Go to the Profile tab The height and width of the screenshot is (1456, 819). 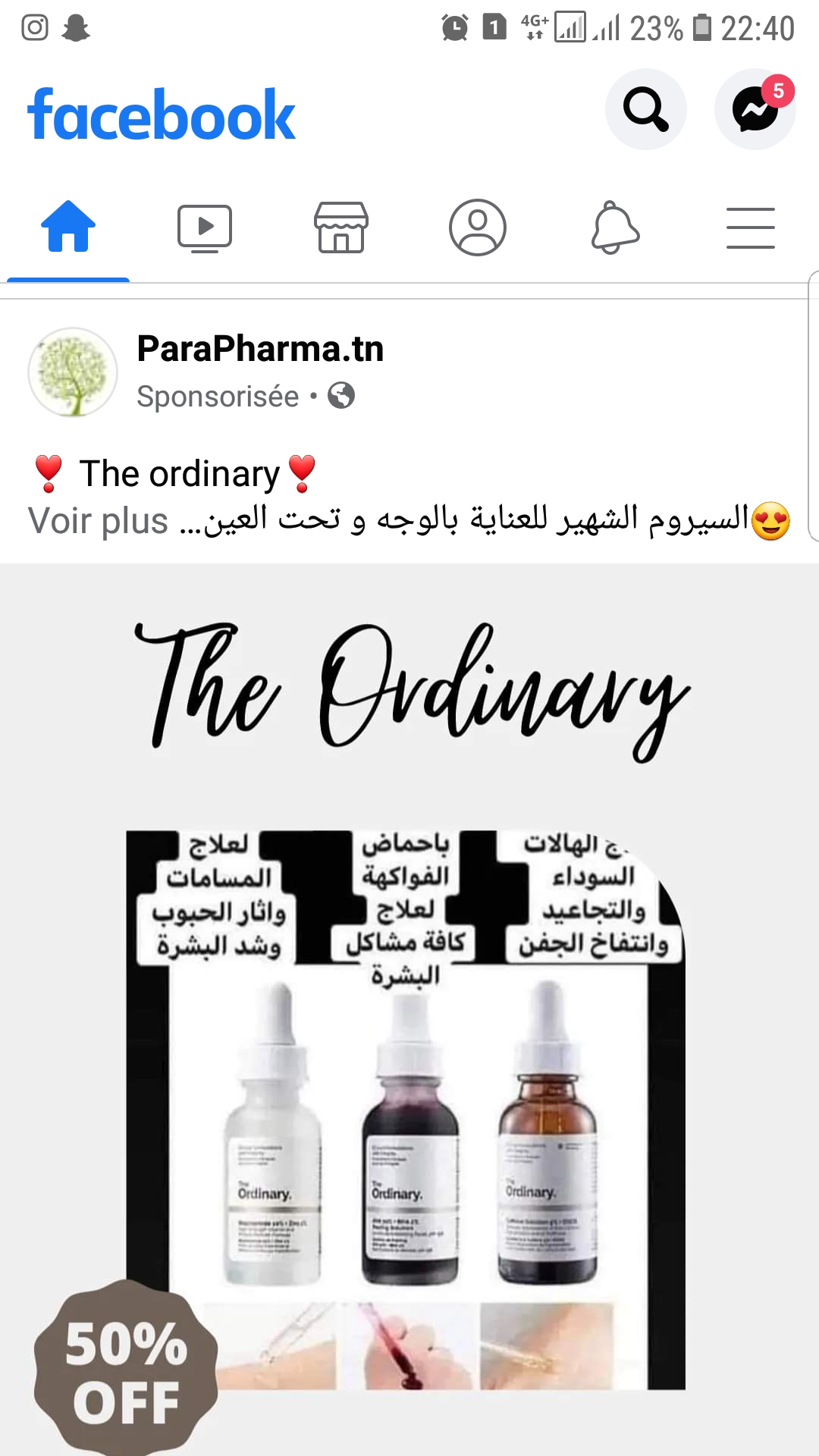[478, 227]
